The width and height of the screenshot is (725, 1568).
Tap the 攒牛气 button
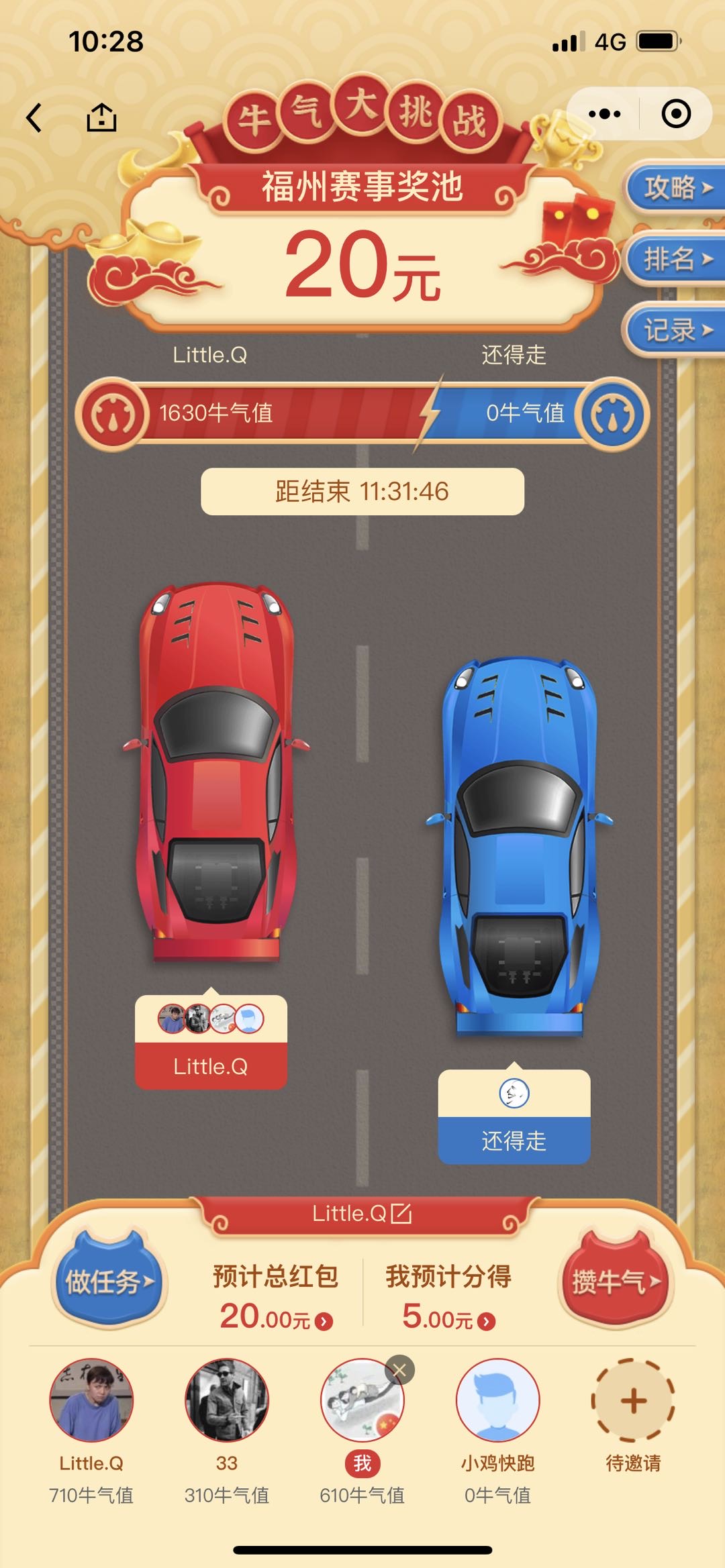coord(615,1281)
